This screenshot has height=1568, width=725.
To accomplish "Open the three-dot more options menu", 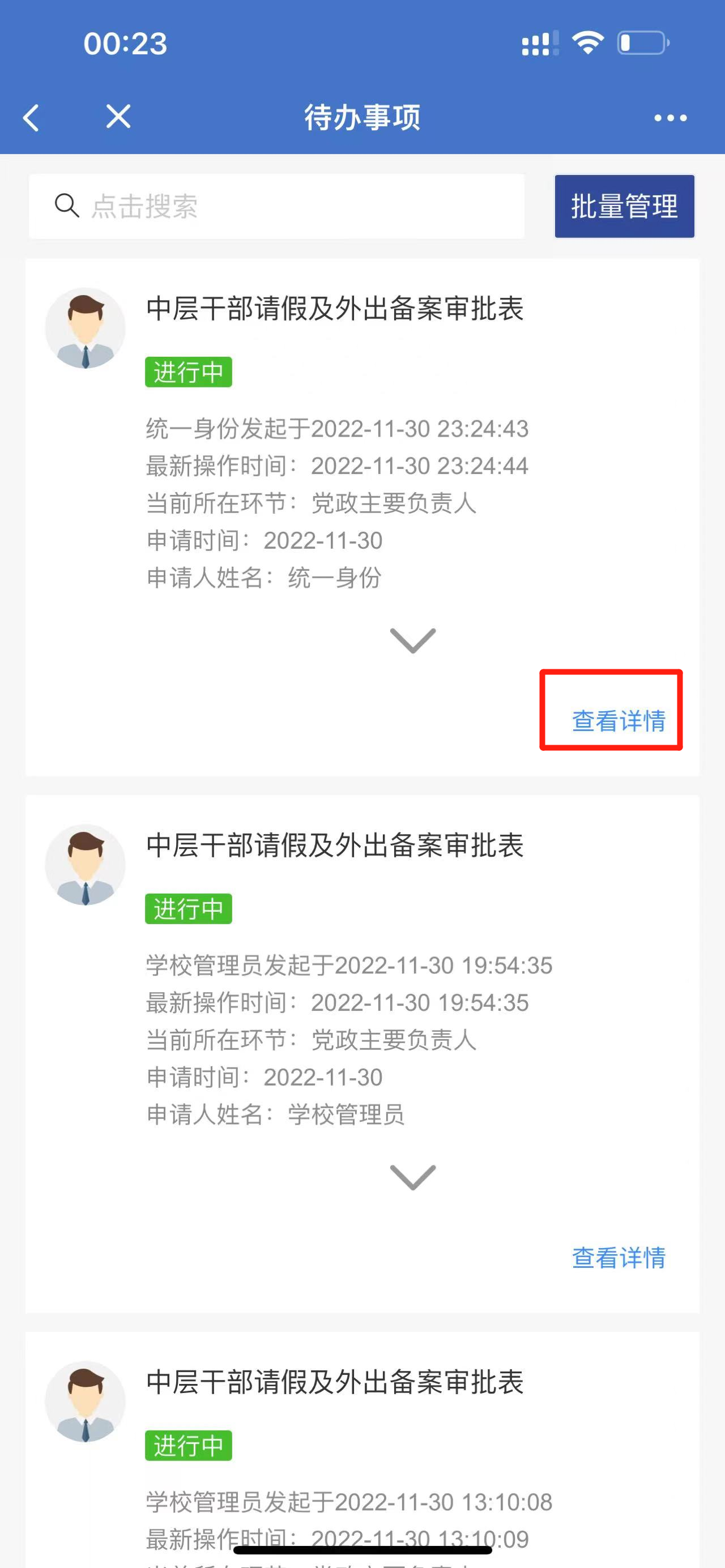I will [x=670, y=117].
